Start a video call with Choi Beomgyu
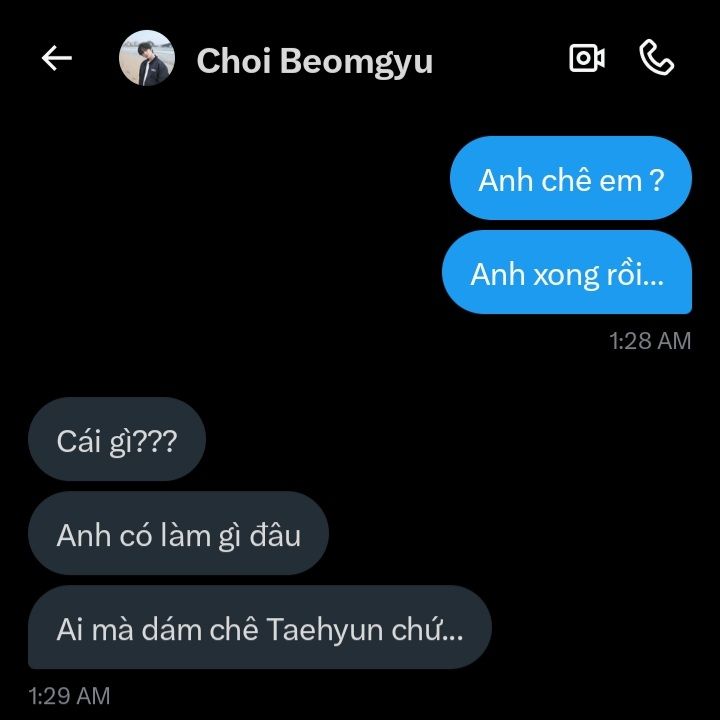This screenshot has height=720, width=720. (x=587, y=59)
